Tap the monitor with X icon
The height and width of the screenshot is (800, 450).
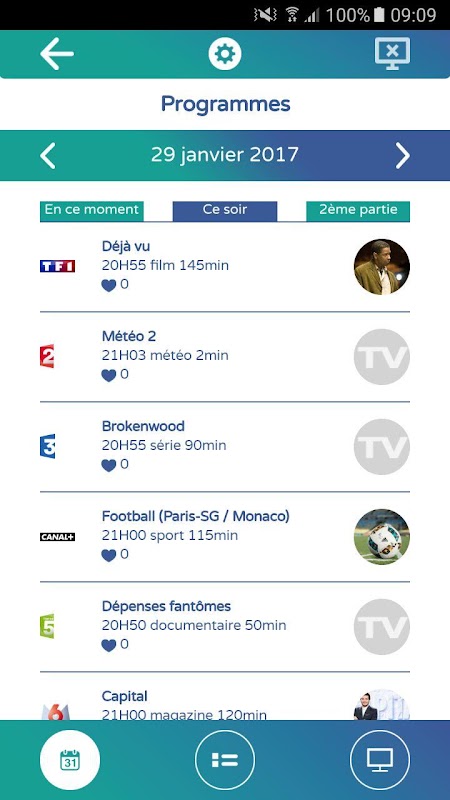[x=392, y=53]
